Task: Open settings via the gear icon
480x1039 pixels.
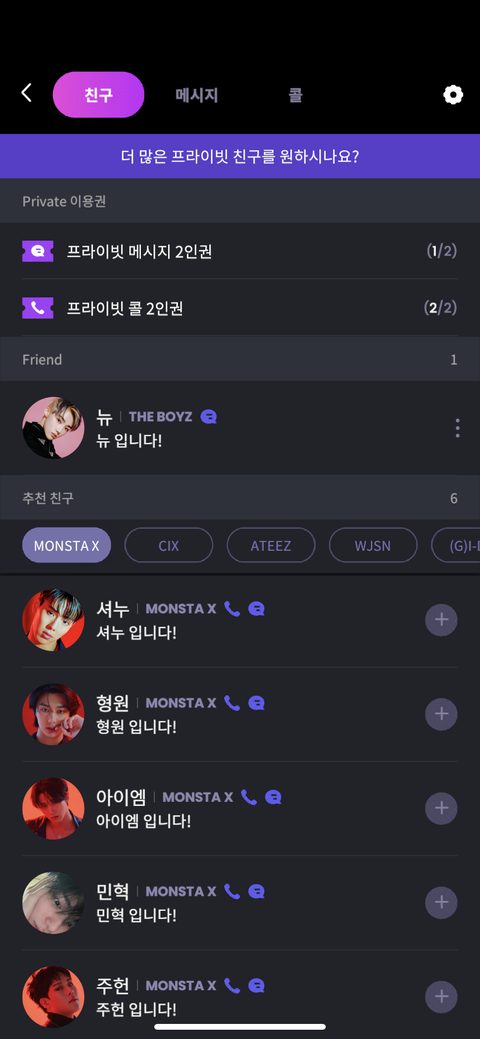Action: pyautogui.click(x=453, y=95)
